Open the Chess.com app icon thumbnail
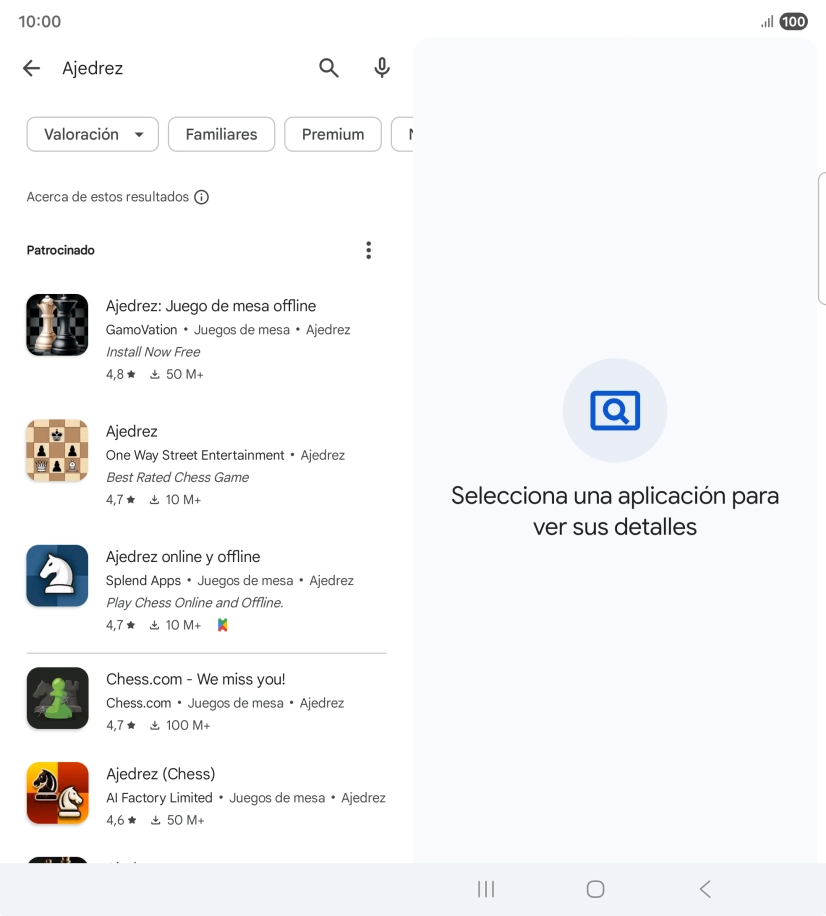This screenshot has width=826, height=916. coord(57,698)
